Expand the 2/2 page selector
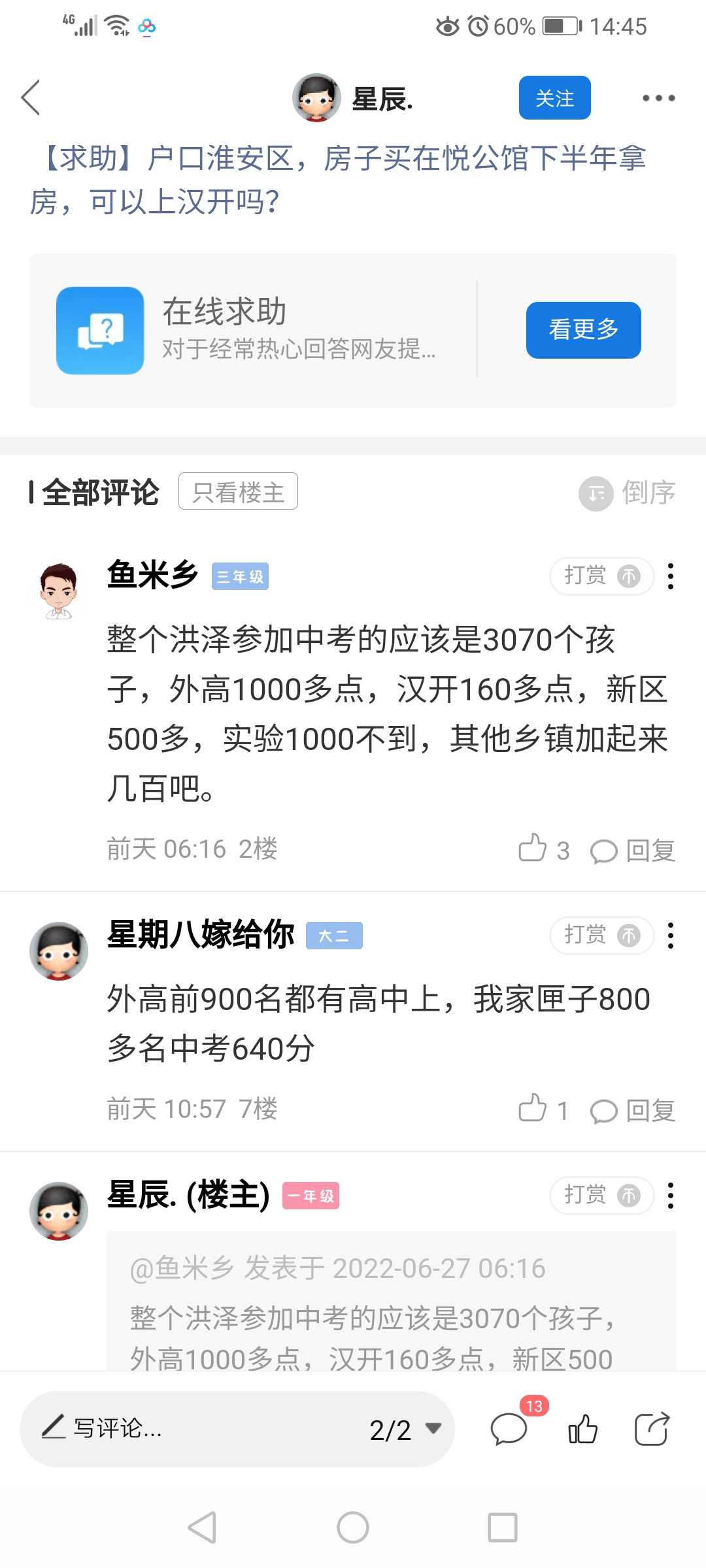This screenshot has width=706, height=1568. [x=405, y=1429]
